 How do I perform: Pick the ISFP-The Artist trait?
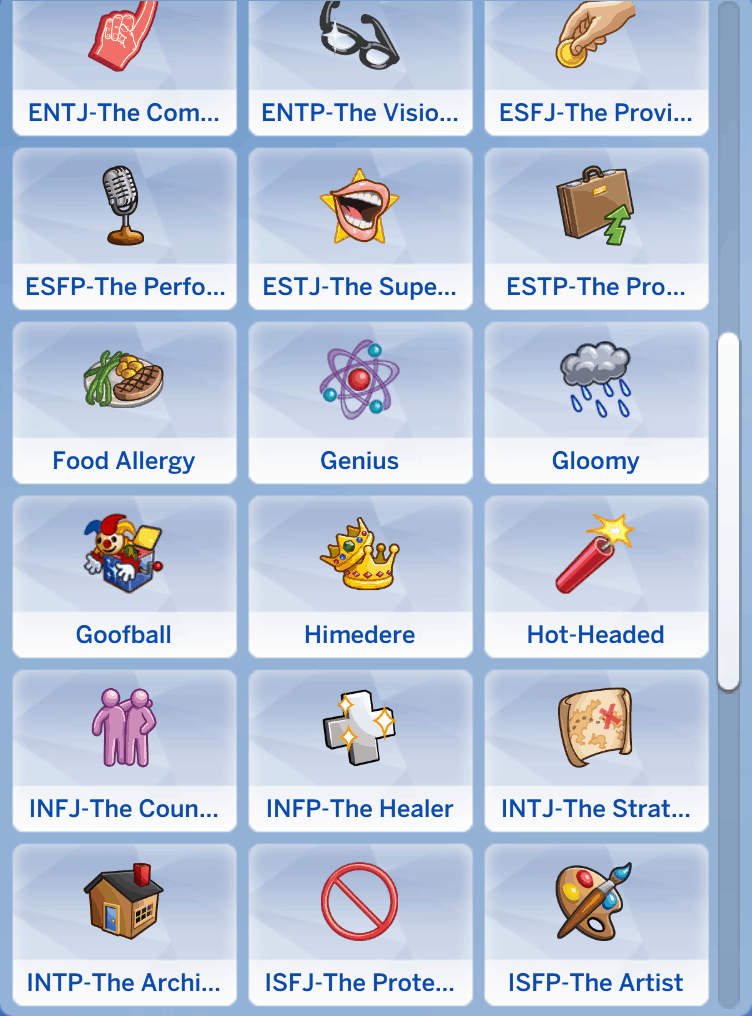pyautogui.click(x=596, y=925)
